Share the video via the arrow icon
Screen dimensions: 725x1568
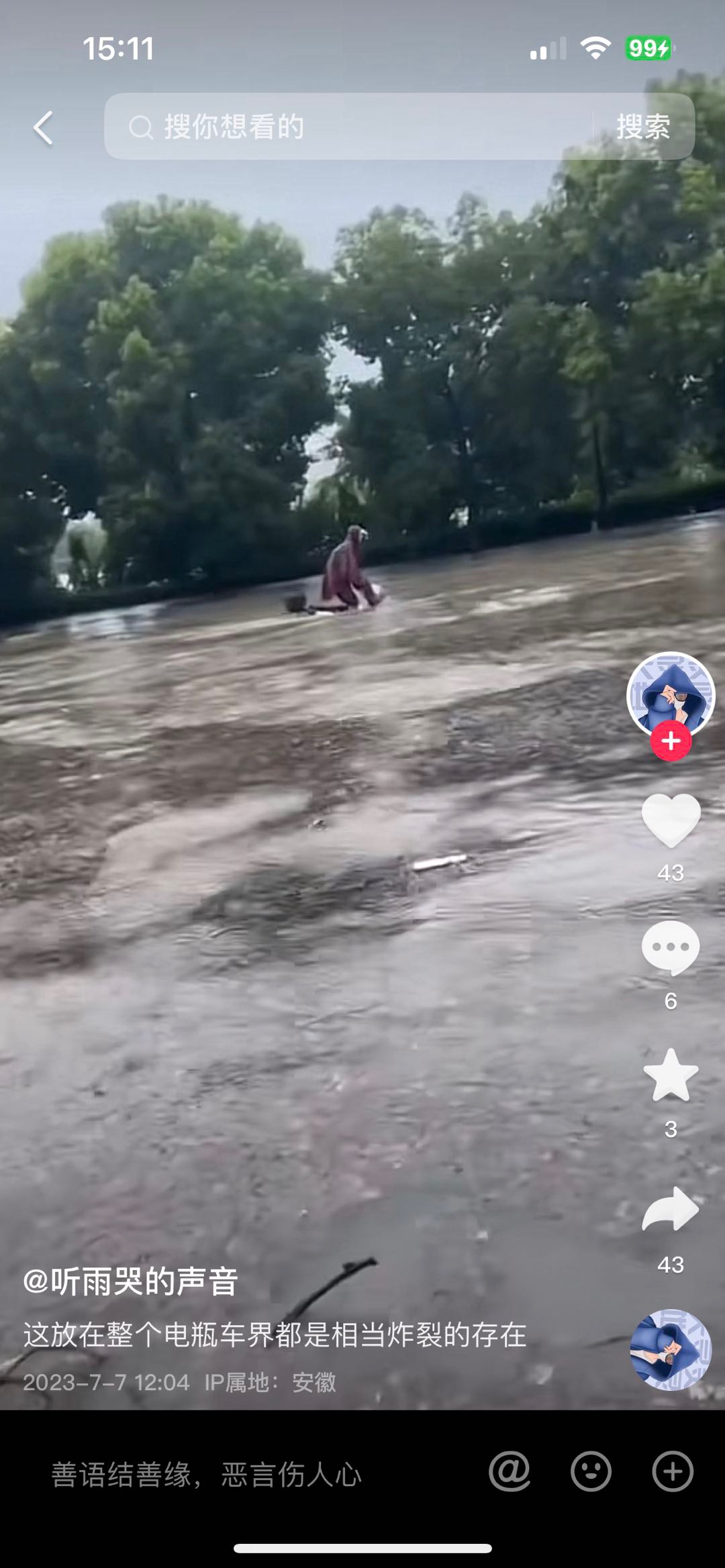[671, 1208]
